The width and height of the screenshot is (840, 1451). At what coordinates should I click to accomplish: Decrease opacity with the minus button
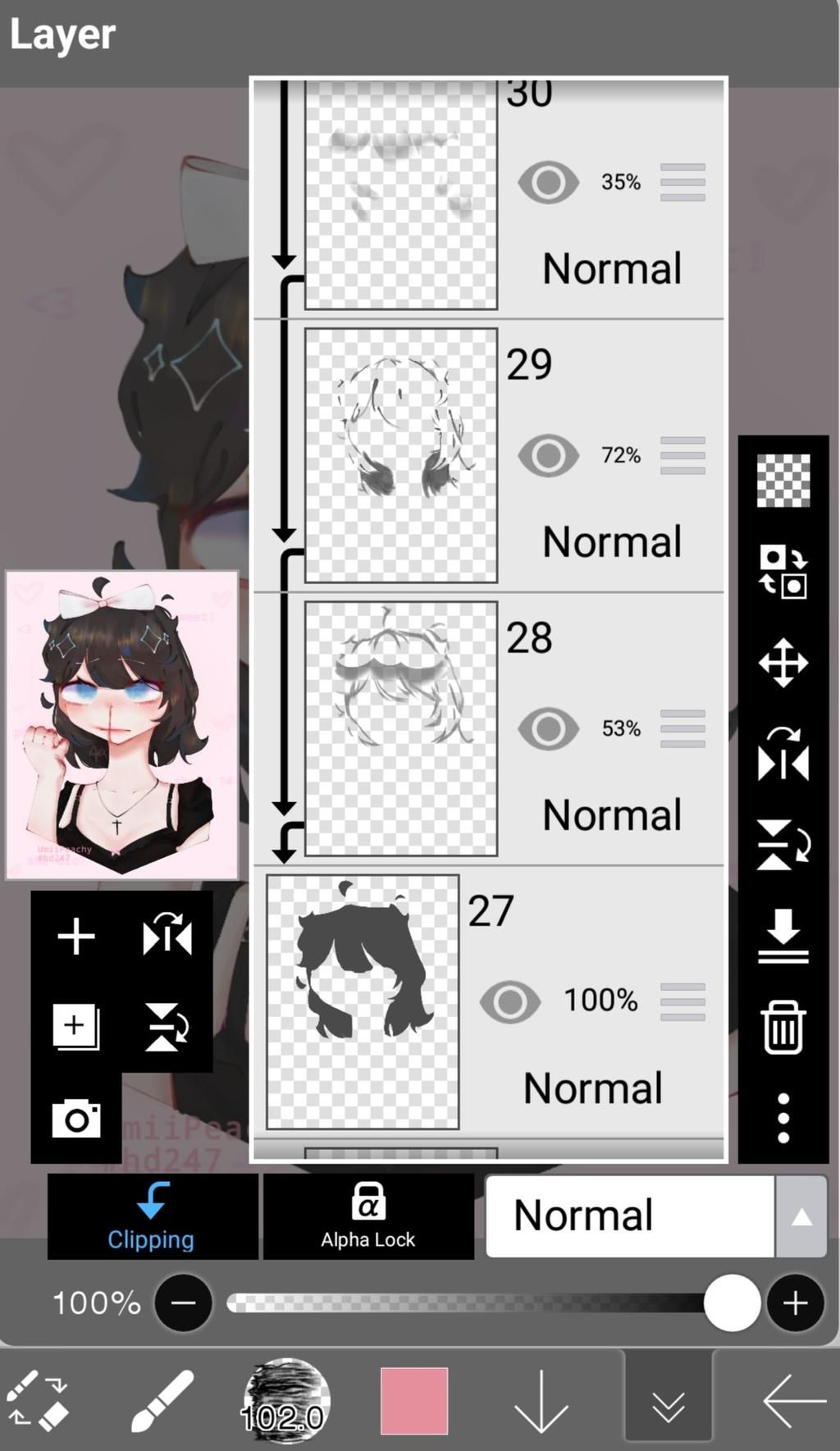click(183, 1303)
